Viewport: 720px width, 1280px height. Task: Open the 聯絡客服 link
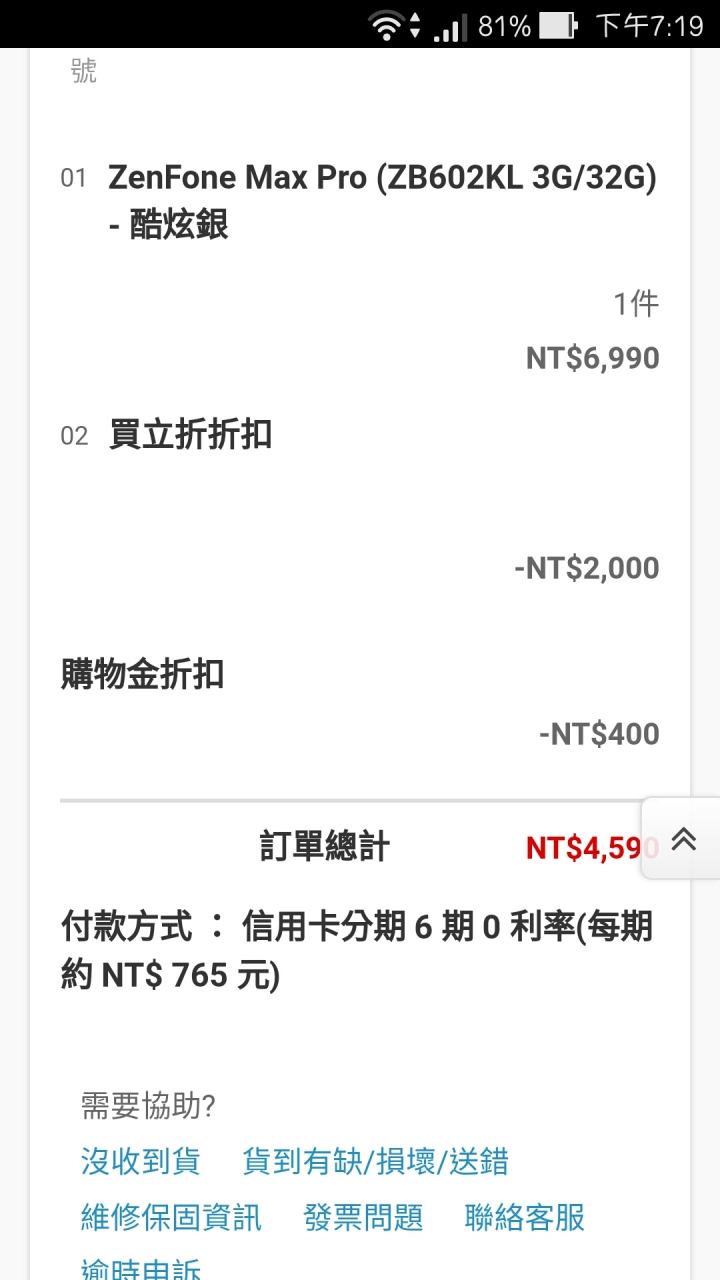(x=525, y=1217)
